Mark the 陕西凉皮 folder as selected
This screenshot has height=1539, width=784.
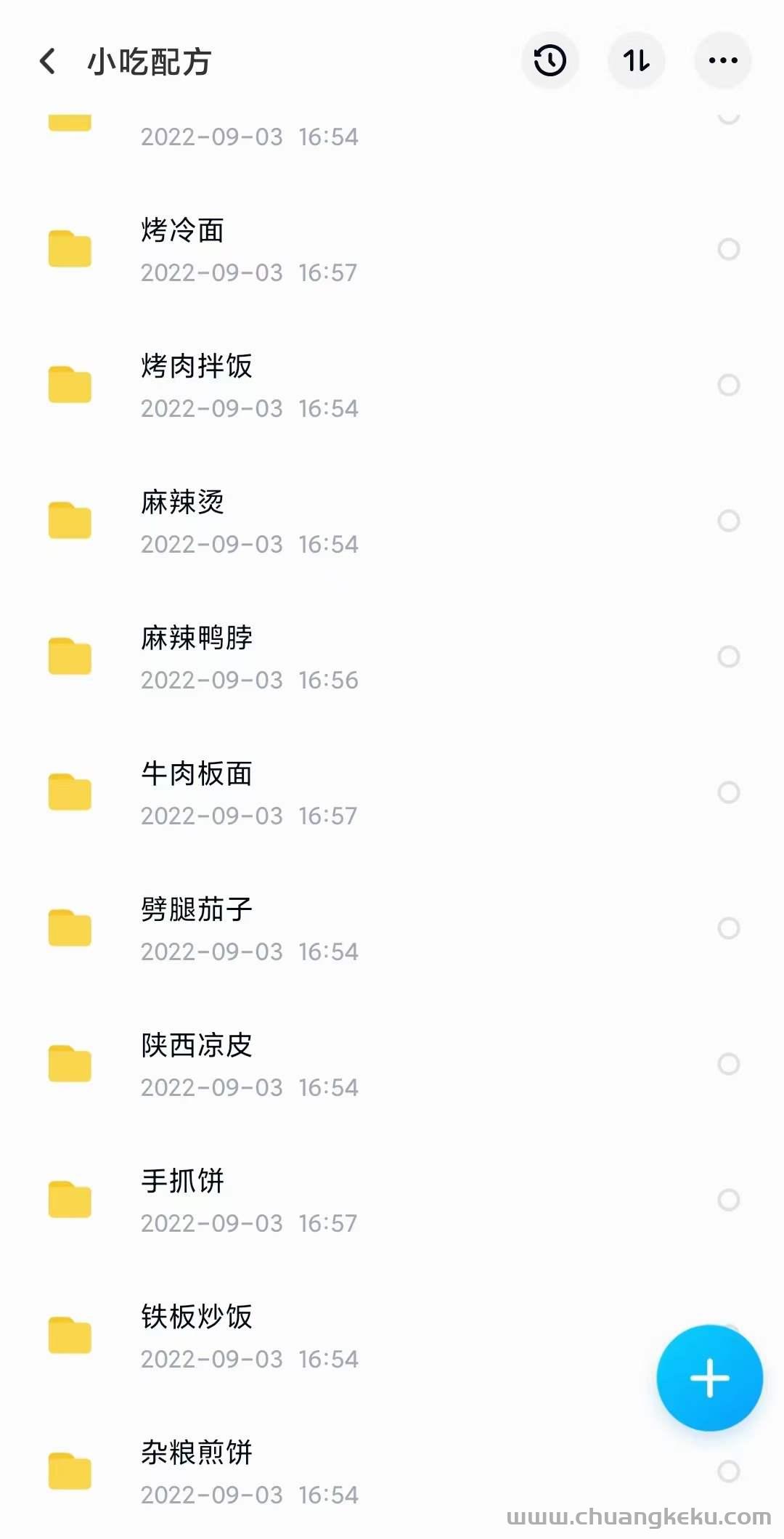point(729,1064)
